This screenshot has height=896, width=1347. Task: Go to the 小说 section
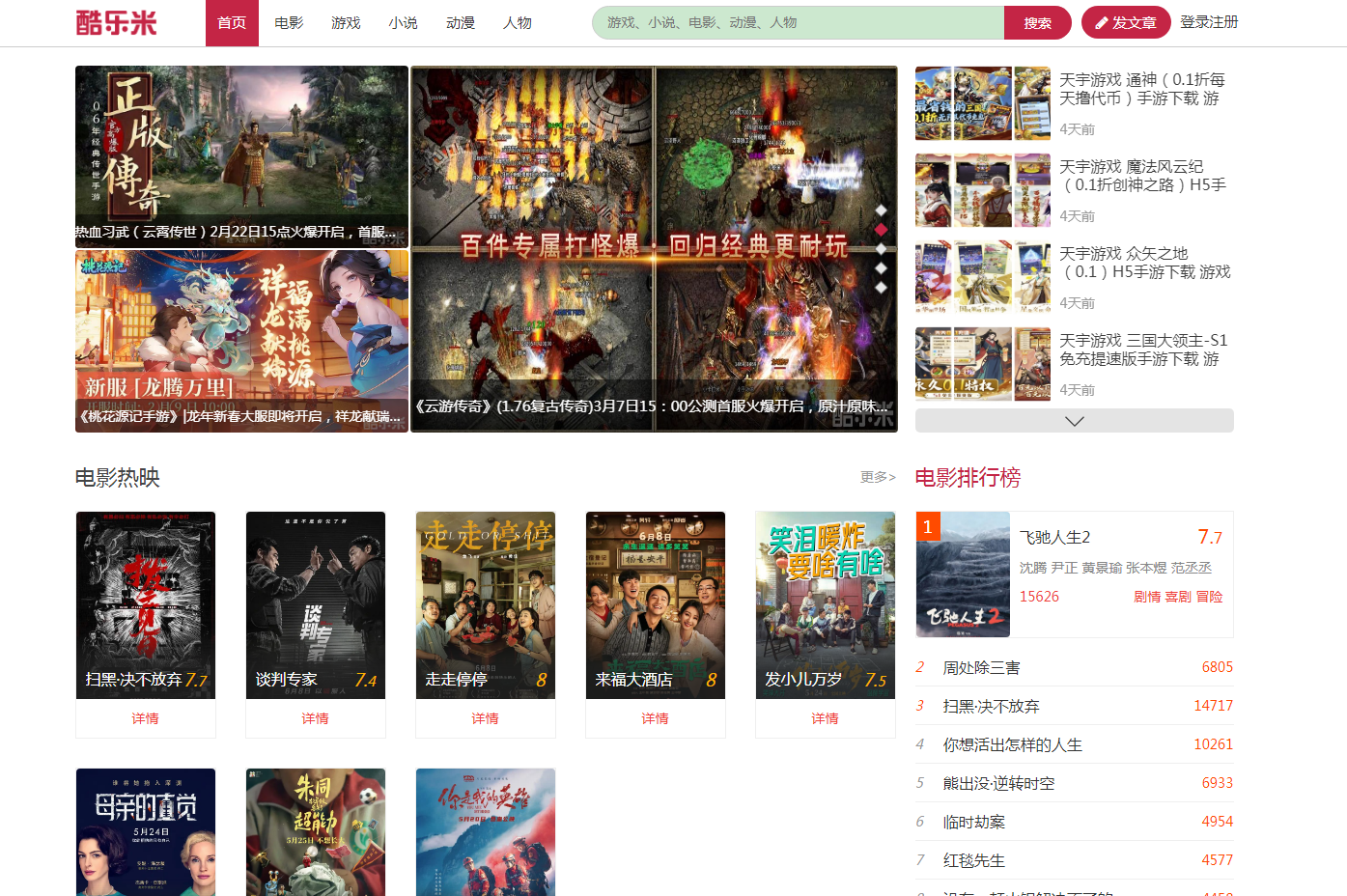pyautogui.click(x=403, y=23)
